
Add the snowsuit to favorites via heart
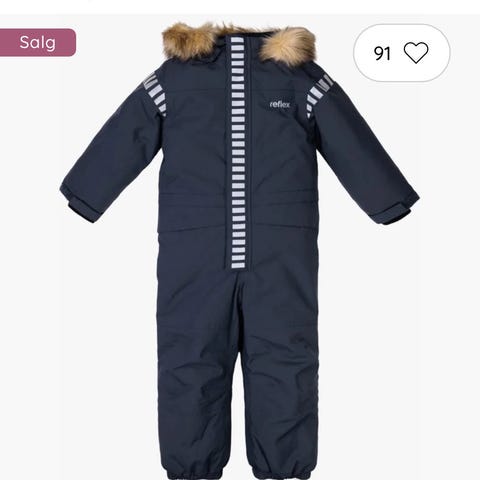pyautogui.click(x=416, y=53)
